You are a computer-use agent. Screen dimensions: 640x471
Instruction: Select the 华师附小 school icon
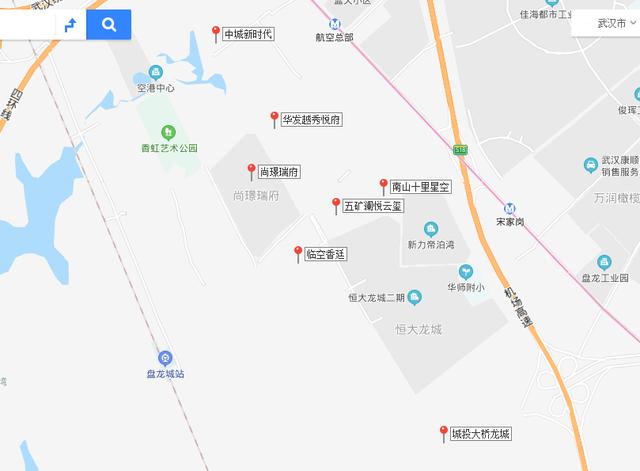point(465,272)
